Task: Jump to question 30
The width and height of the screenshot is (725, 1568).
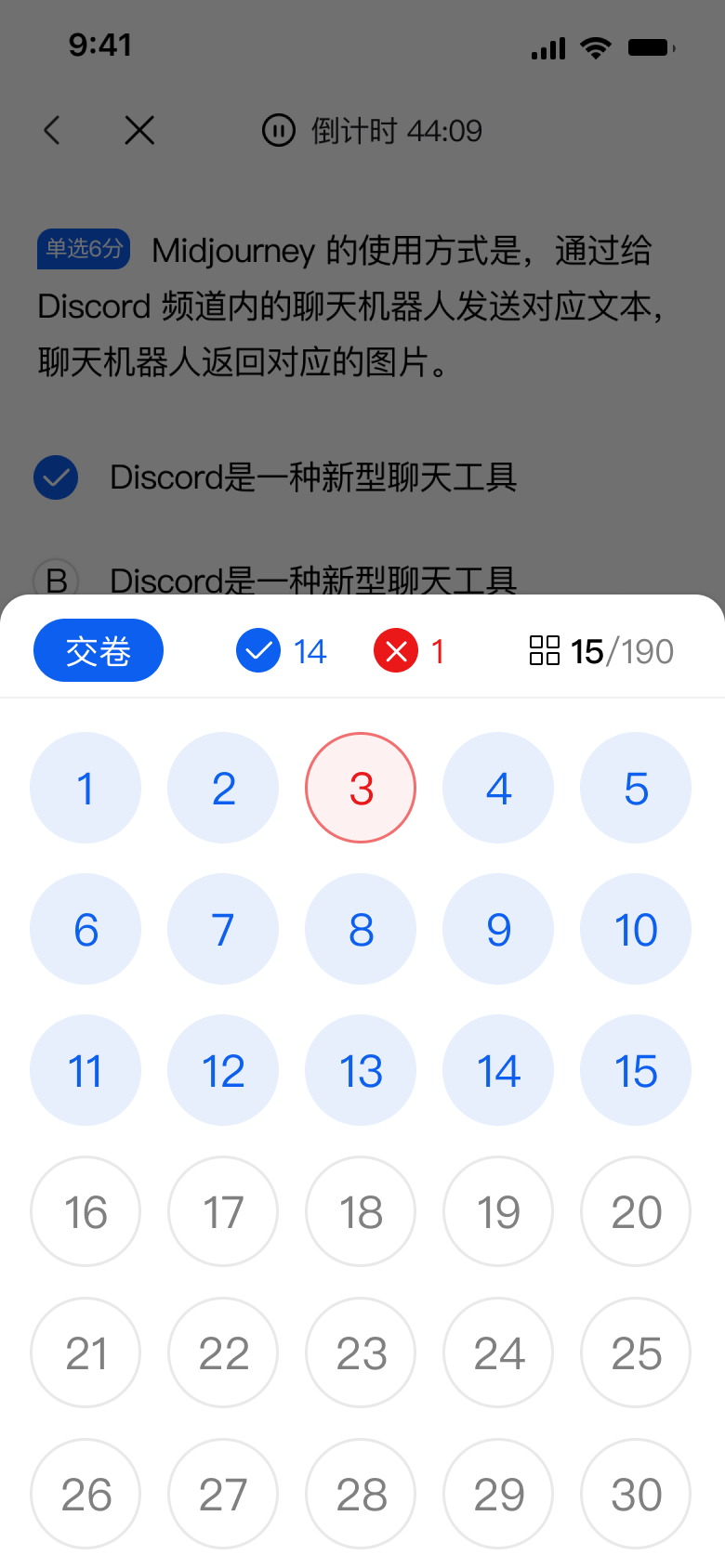Action: pos(636,1494)
